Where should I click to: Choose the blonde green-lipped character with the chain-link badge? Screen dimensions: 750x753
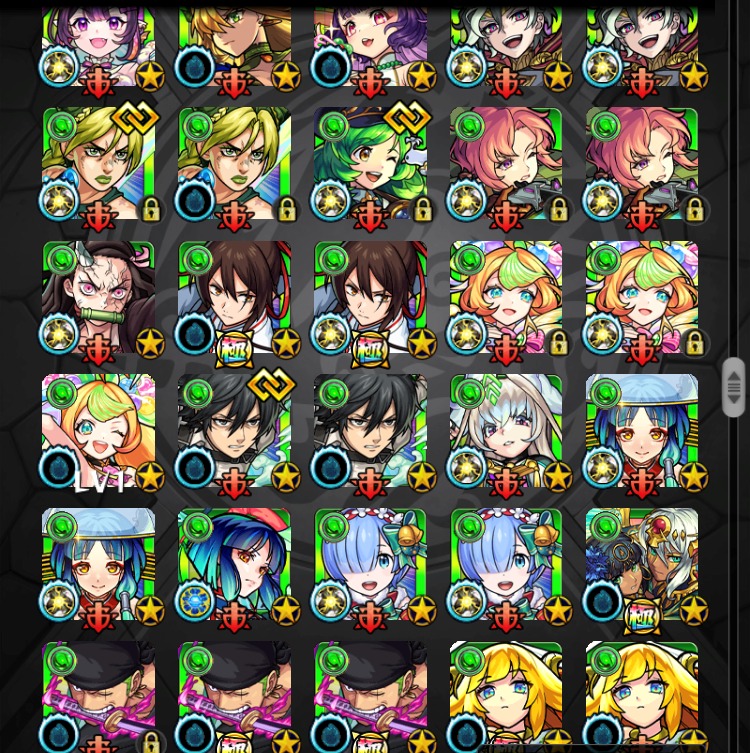[x=98, y=164]
